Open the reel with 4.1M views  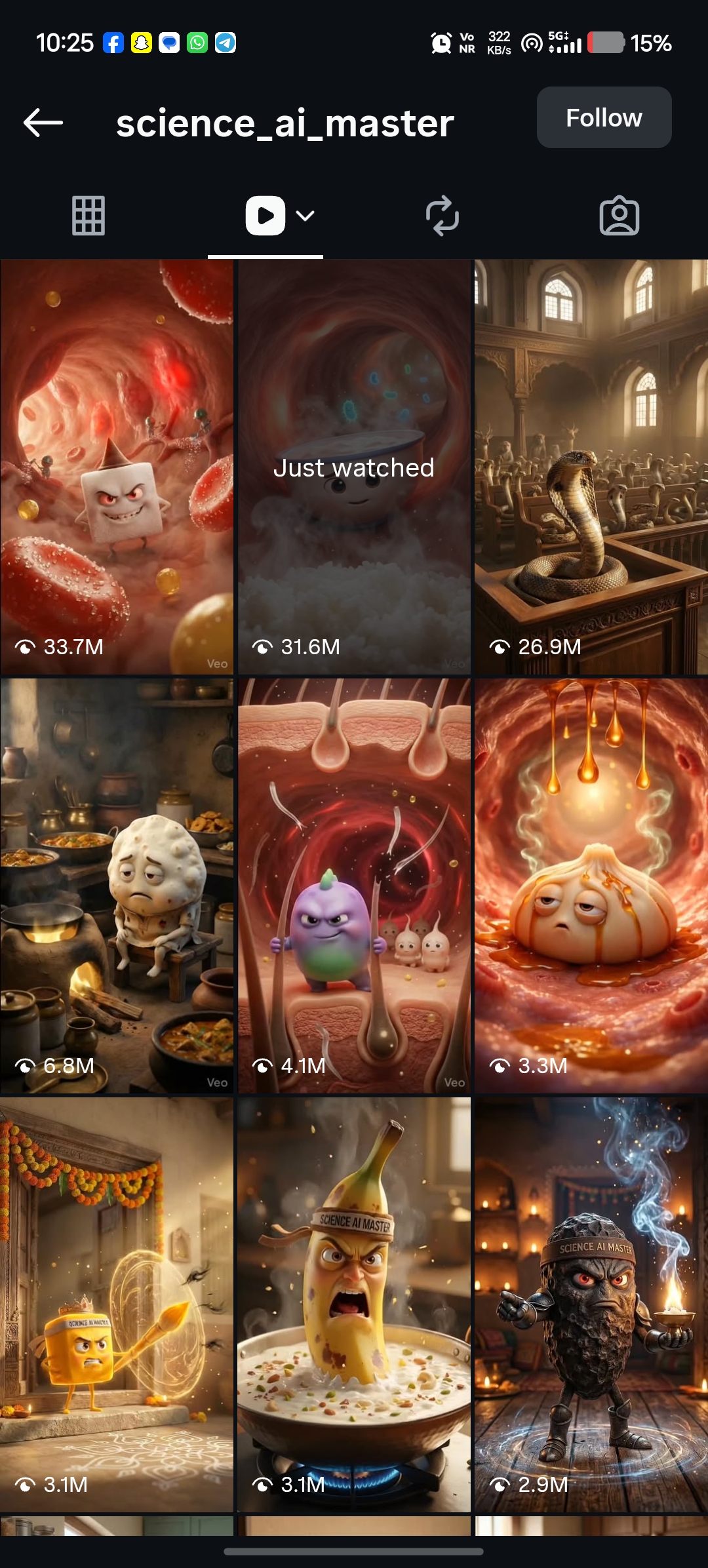[x=354, y=885]
